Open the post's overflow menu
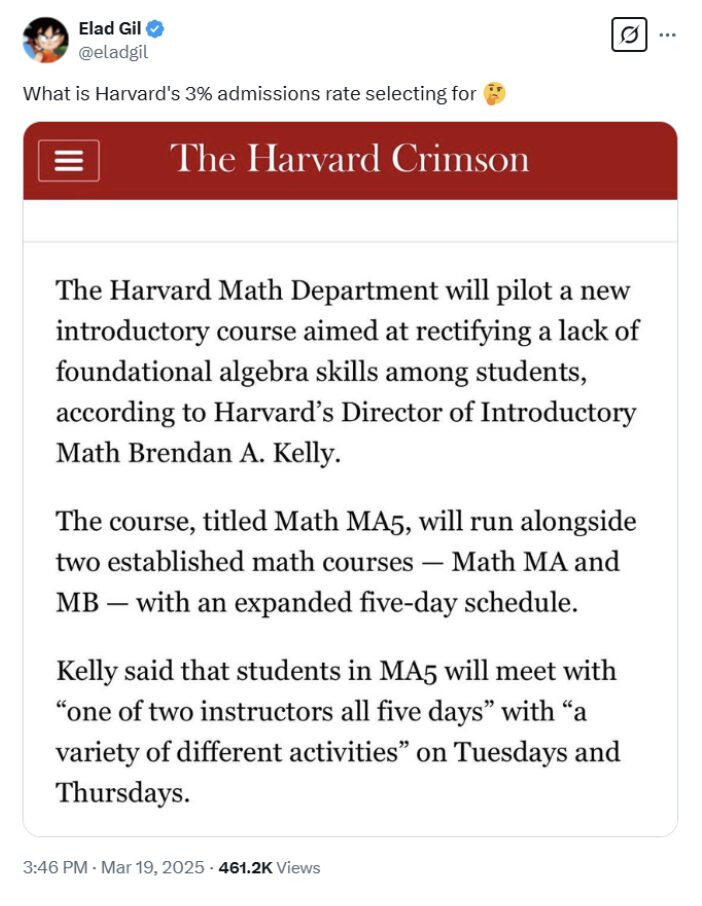Screen dimensions: 702x906 click(668, 36)
